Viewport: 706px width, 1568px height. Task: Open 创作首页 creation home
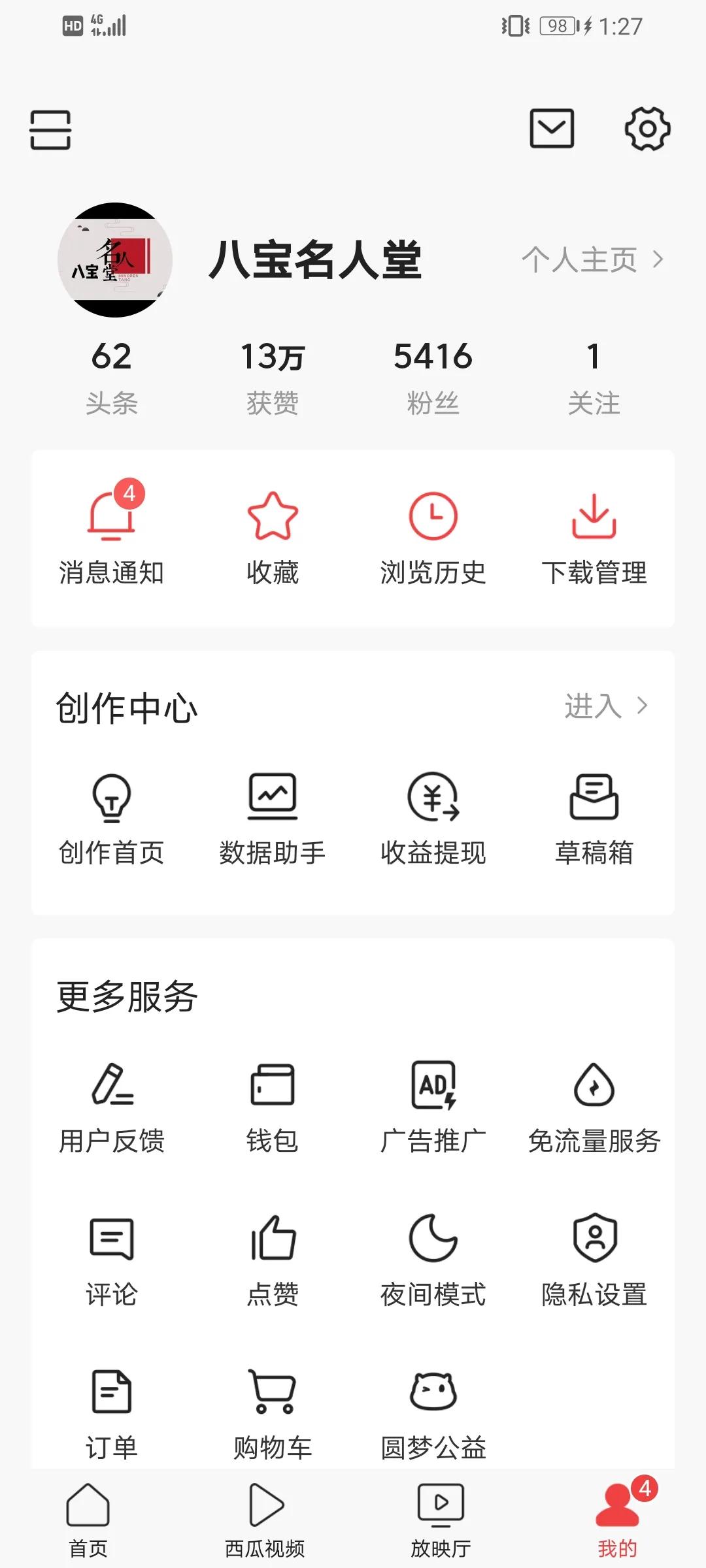(112, 817)
